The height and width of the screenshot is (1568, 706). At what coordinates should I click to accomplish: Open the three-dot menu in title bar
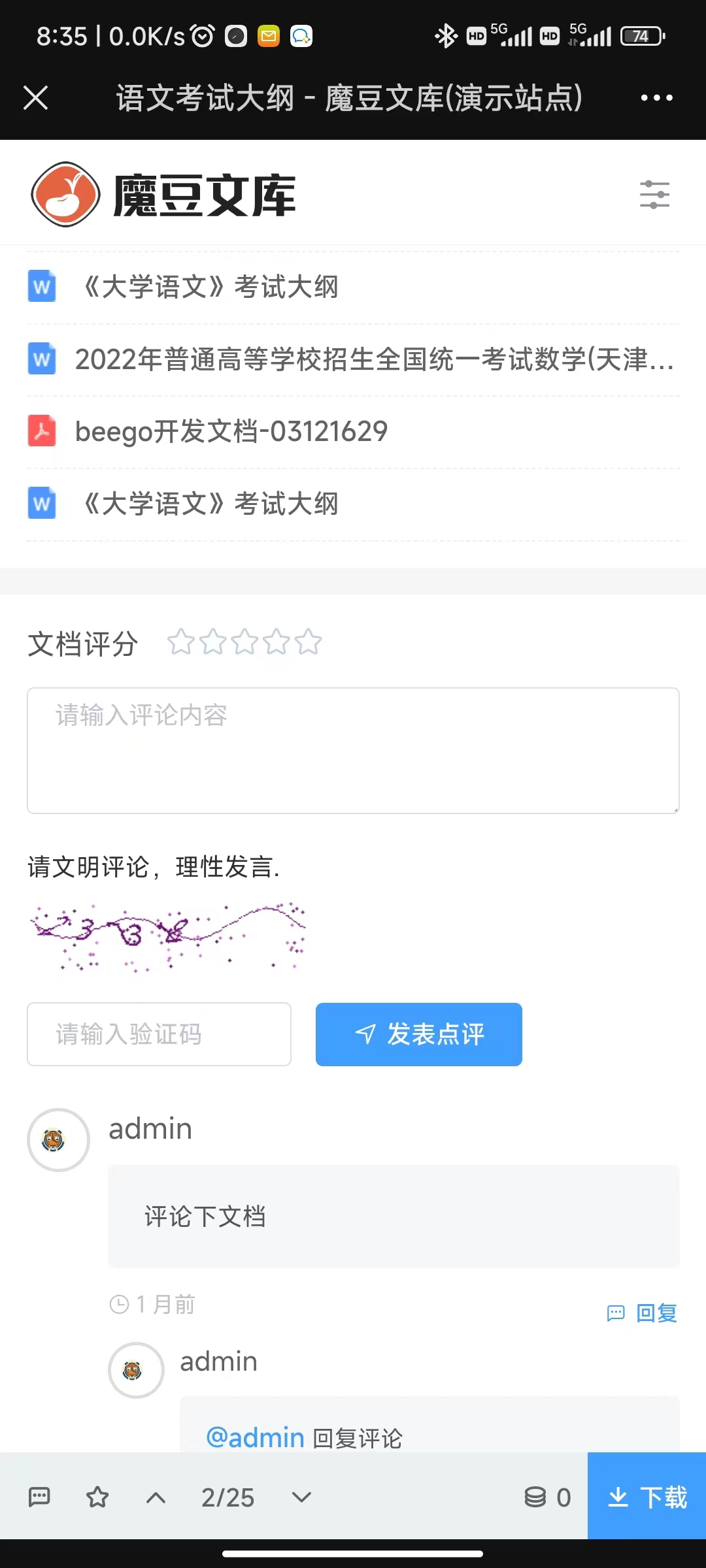click(655, 97)
